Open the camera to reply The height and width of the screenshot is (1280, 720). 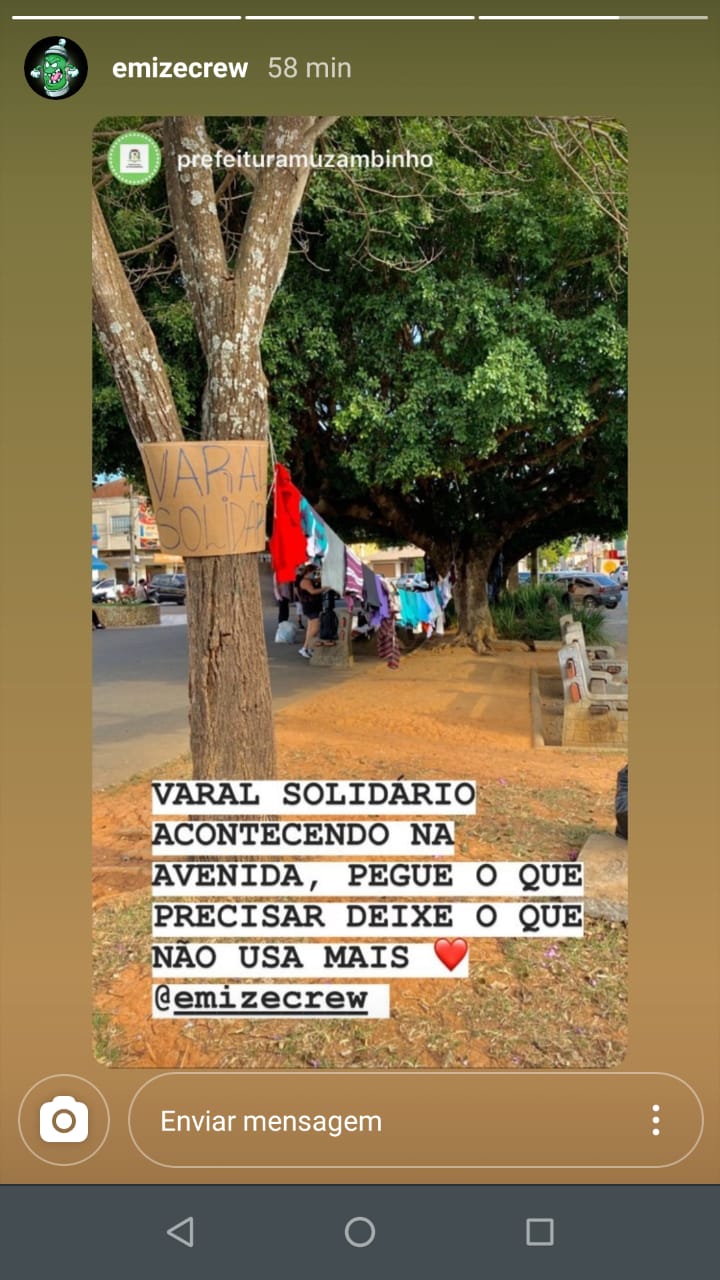tap(64, 1120)
